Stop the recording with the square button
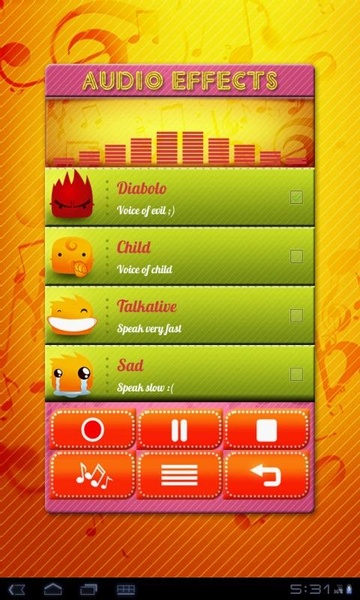This screenshot has height=600, width=360. (266, 429)
